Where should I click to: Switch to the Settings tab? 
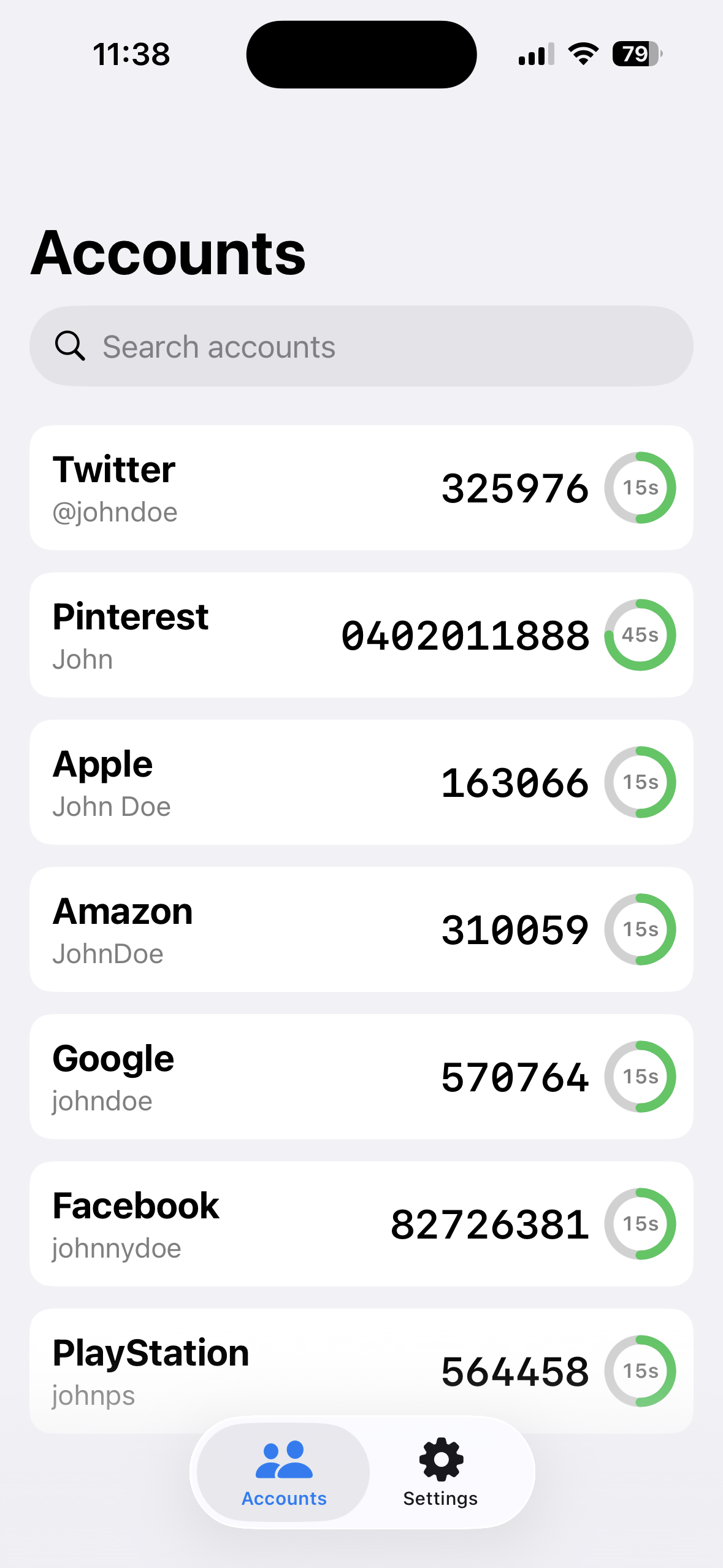tap(440, 1472)
